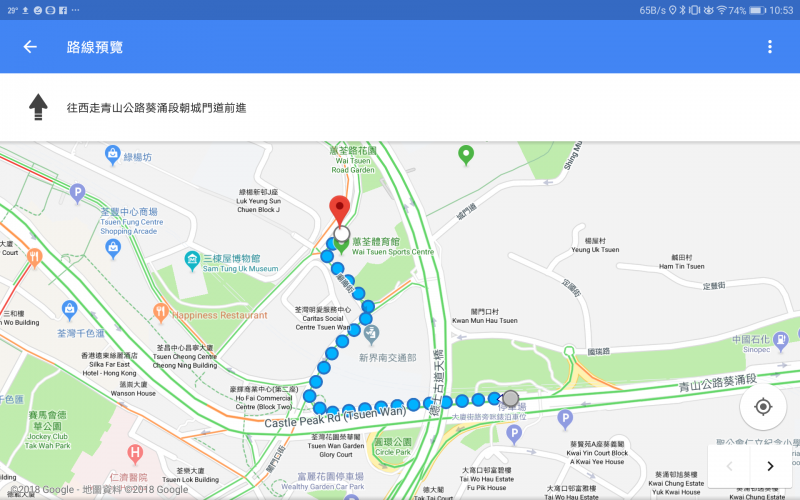This screenshot has height=500, width=800.
Task: Tap the red destination pin
Action: click(340, 212)
